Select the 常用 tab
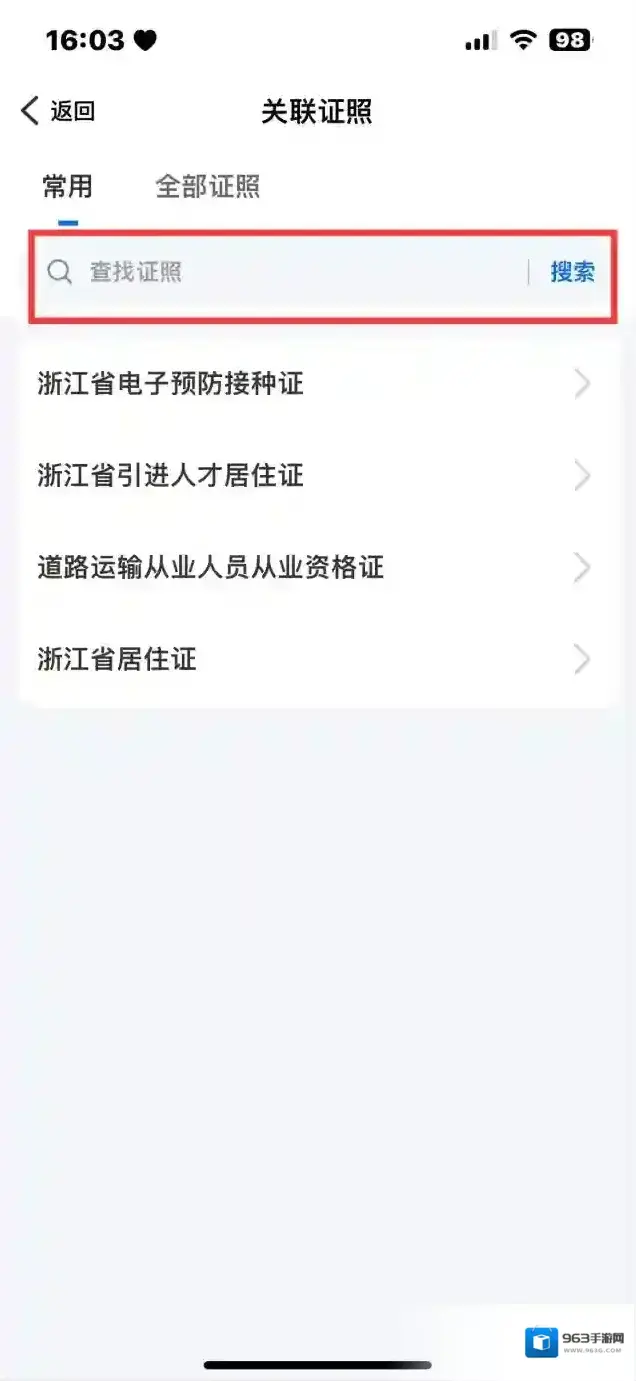The width and height of the screenshot is (636, 1381). click(x=67, y=187)
